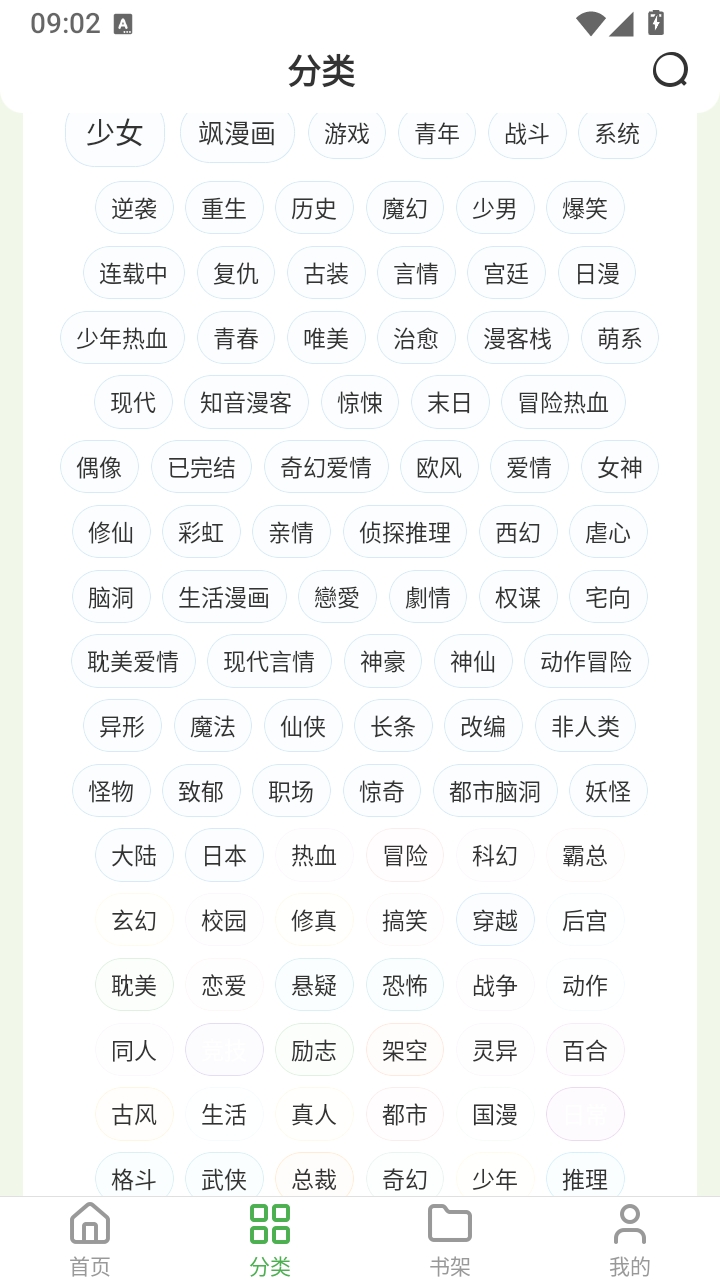Open the search icon in the top bar
Image resolution: width=720 pixels, height=1280 pixels.
pyautogui.click(x=670, y=71)
